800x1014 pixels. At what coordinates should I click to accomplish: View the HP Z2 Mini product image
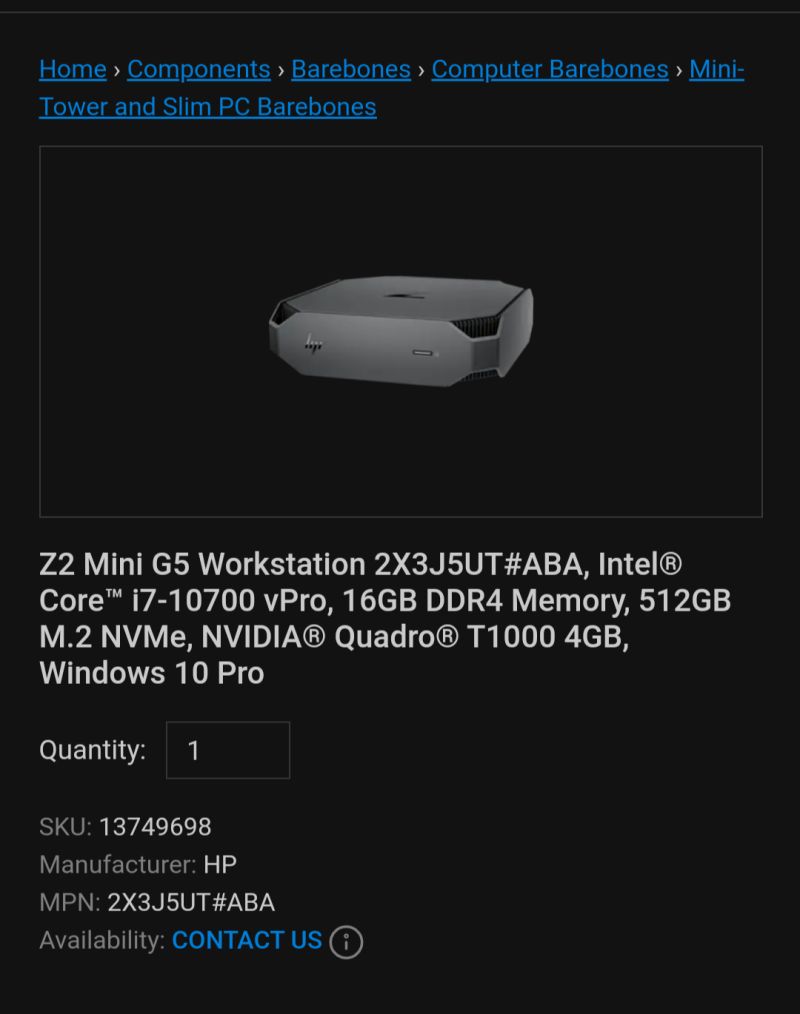(x=400, y=331)
